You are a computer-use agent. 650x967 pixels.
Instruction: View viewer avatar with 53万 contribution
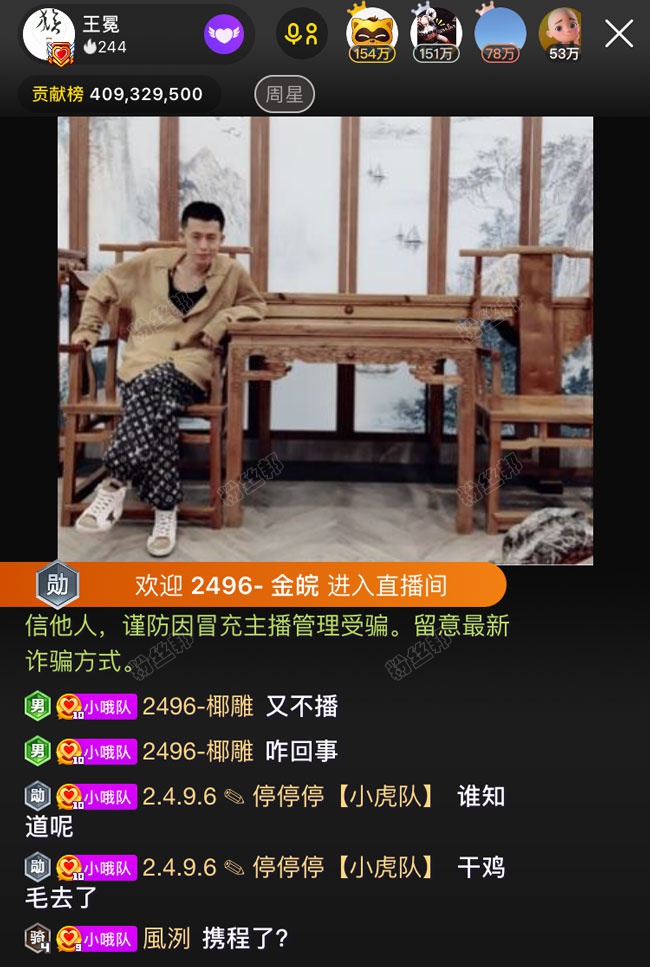coord(562,34)
